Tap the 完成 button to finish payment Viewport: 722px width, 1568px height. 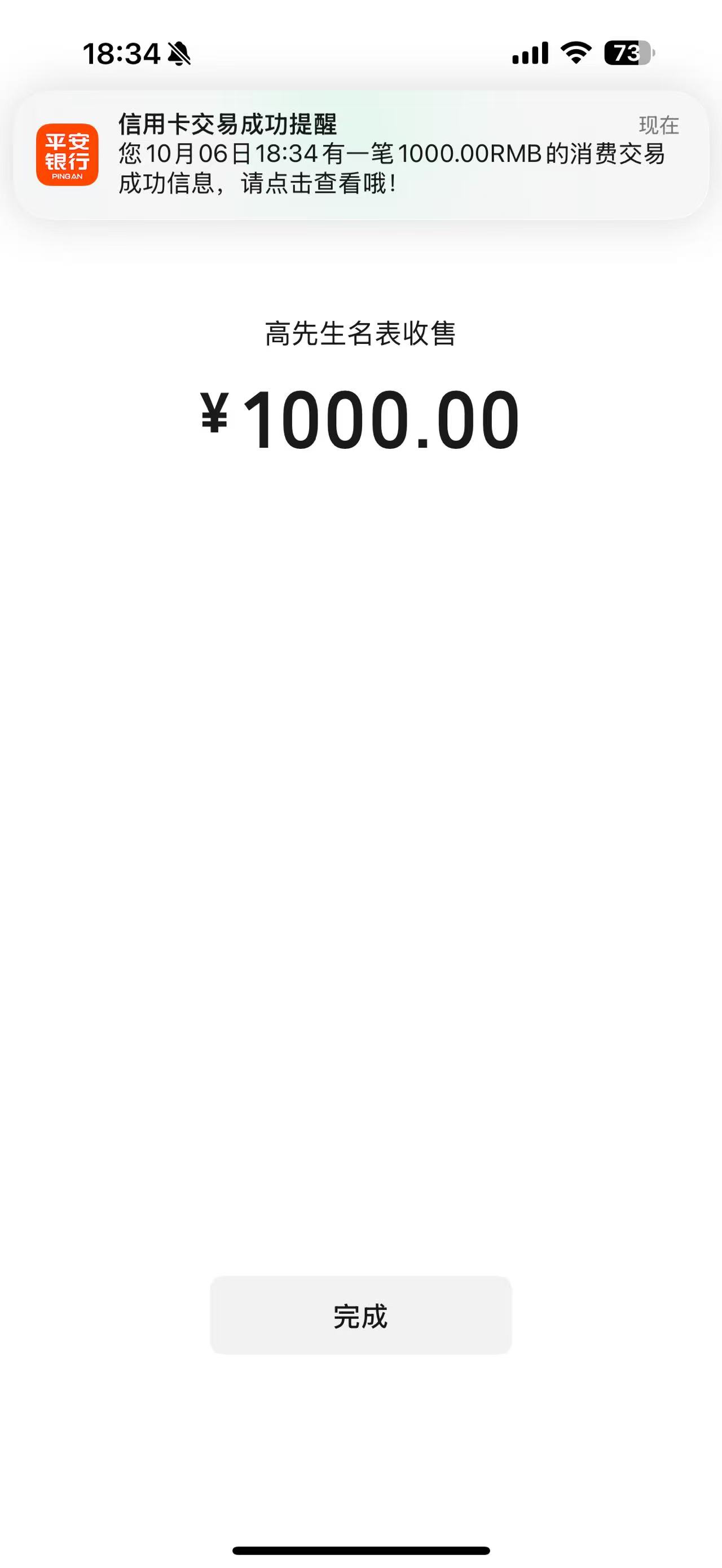coord(360,1315)
